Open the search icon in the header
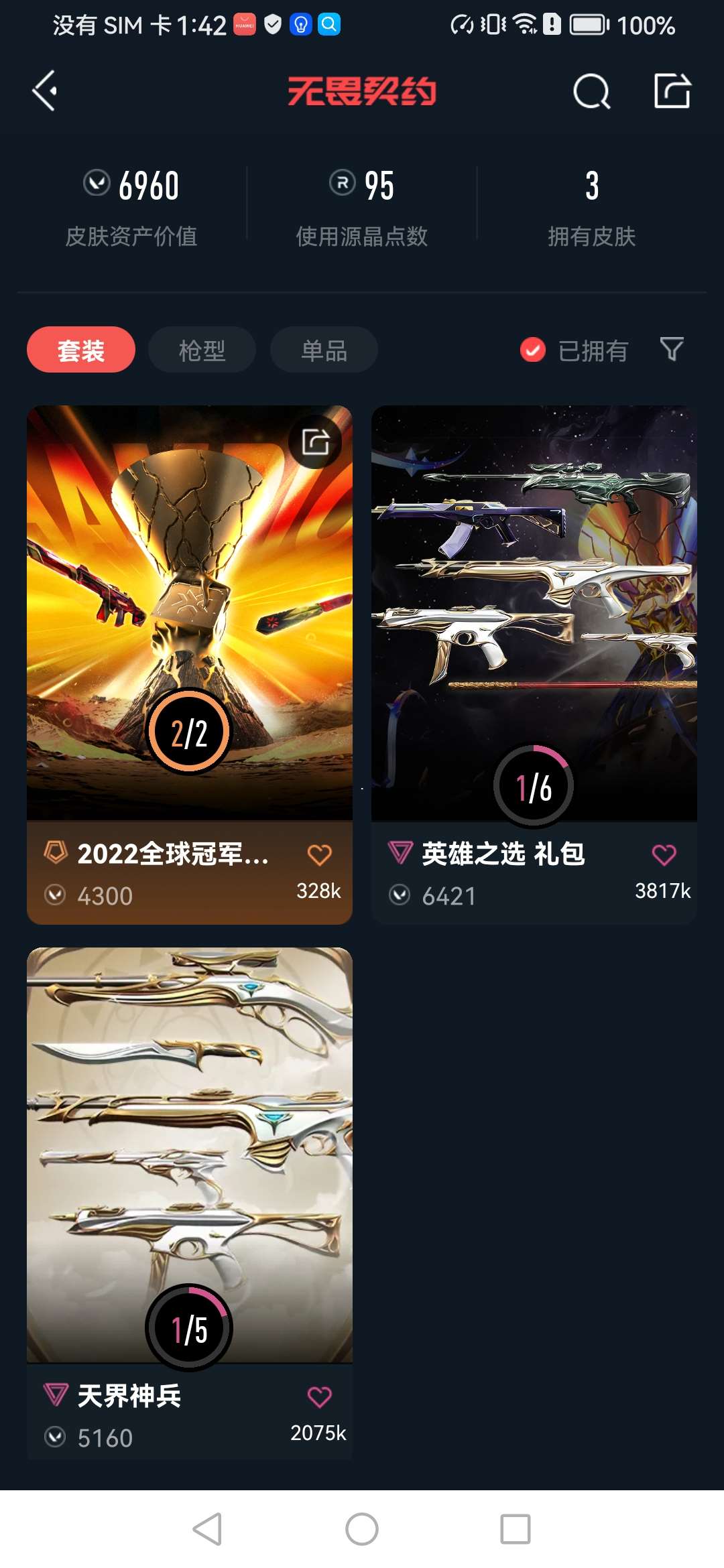The width and height of the screenshot is (724, 1568). [591, 91]
